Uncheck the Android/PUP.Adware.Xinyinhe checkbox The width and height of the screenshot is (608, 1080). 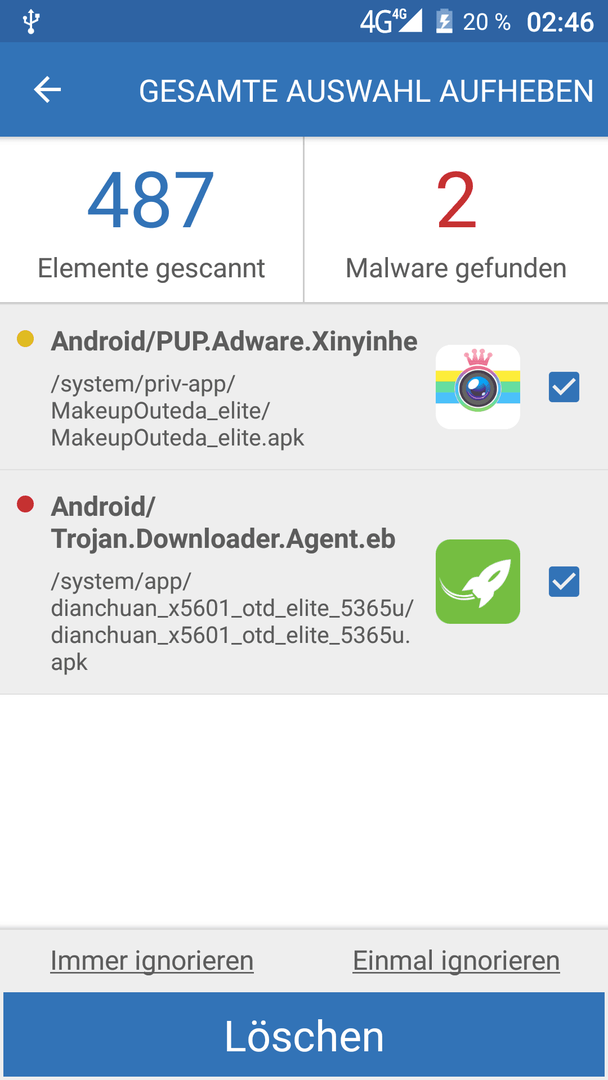click(564, 387)
